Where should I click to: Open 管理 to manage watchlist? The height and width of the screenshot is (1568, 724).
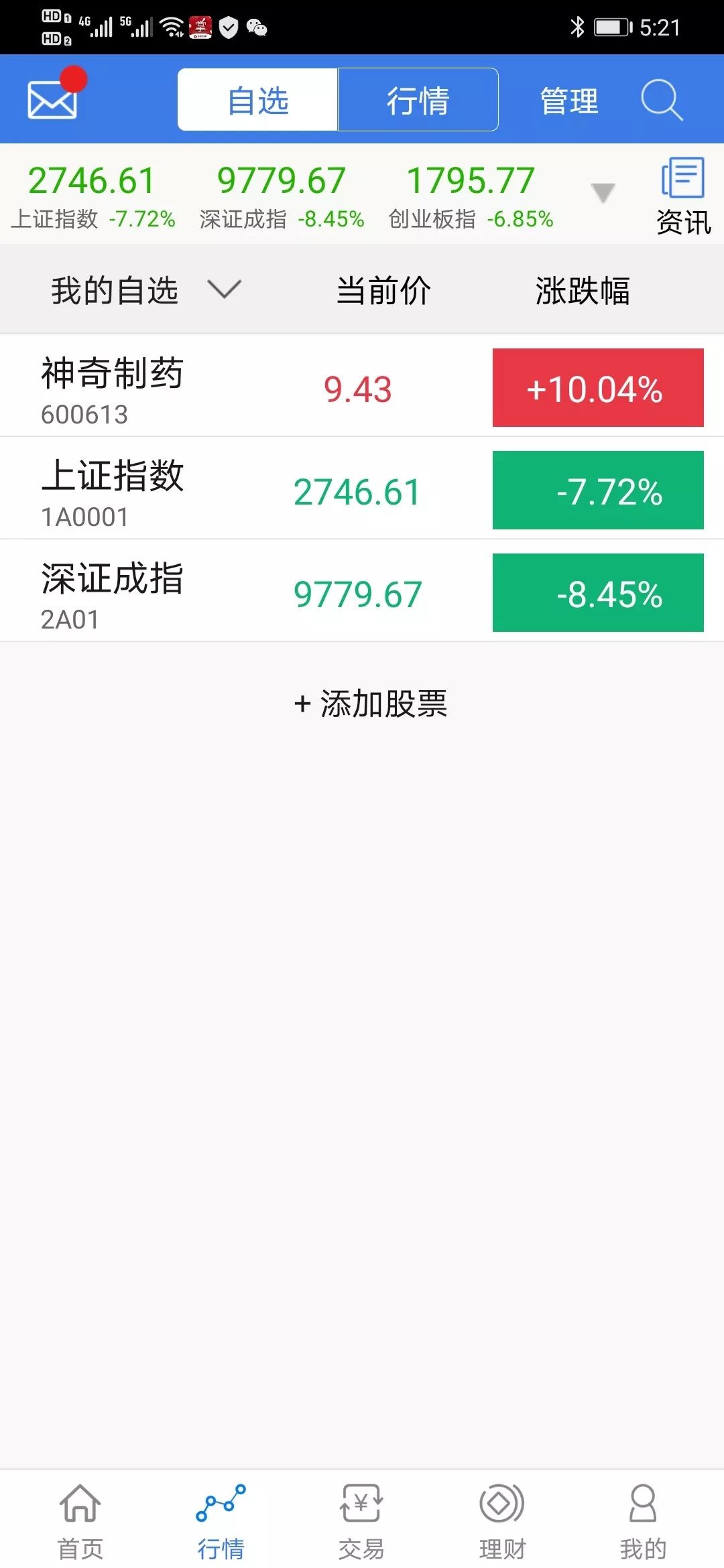[x=569, y=101]
